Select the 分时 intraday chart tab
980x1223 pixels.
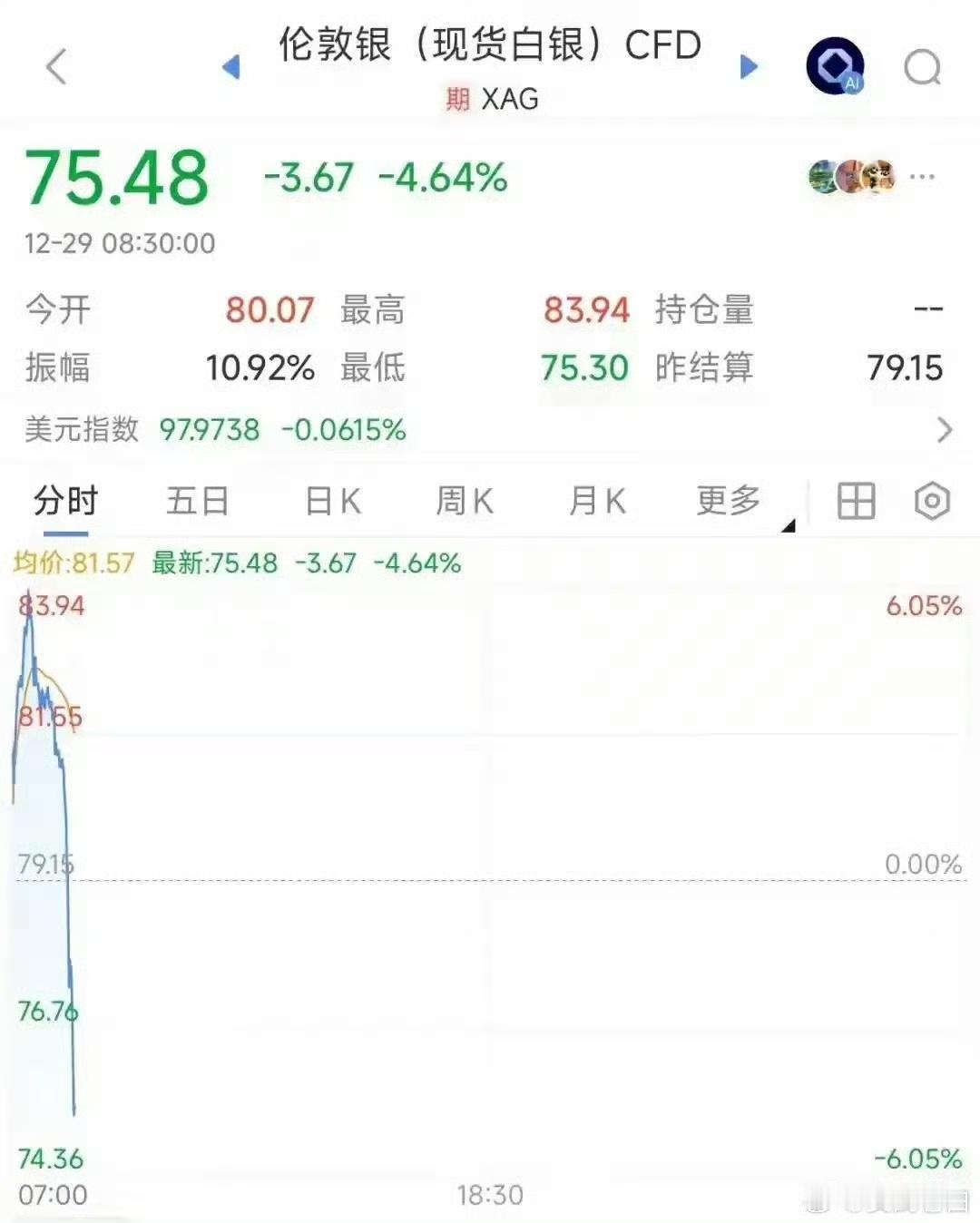62,500
